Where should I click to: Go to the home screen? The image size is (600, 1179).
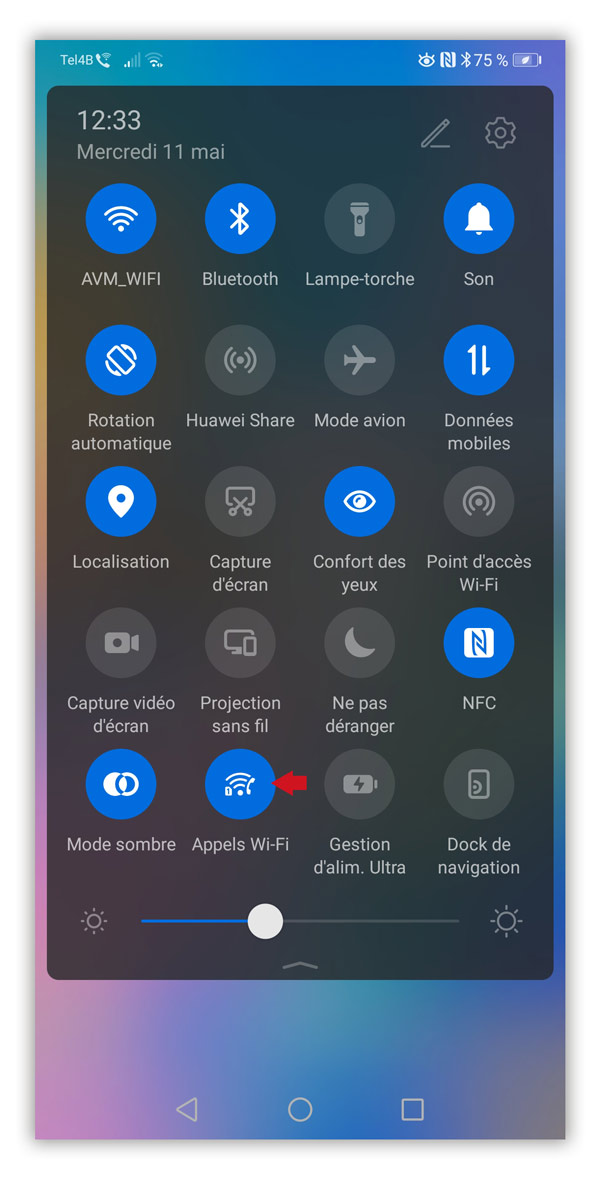coord(300,1108)
